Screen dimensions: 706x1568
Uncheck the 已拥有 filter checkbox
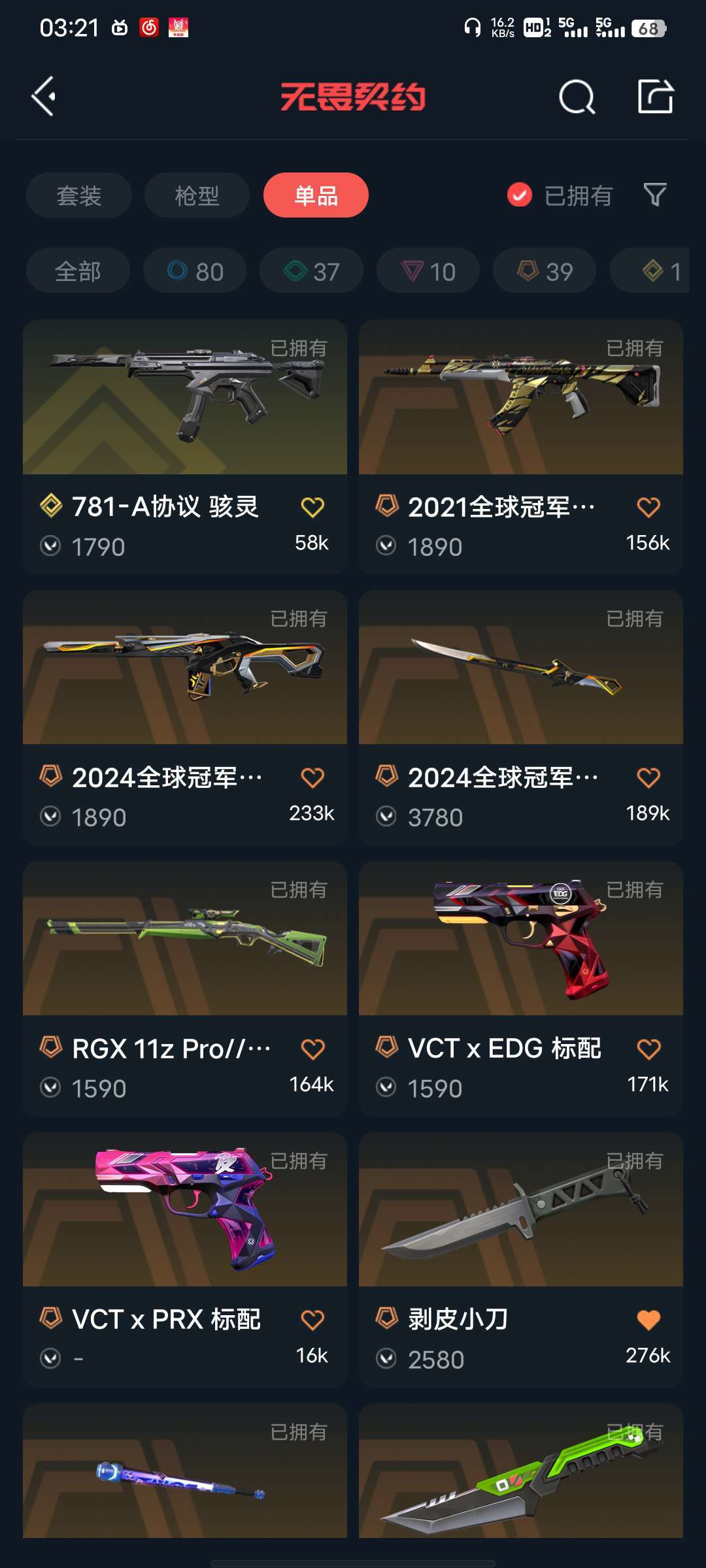point(520,195)
